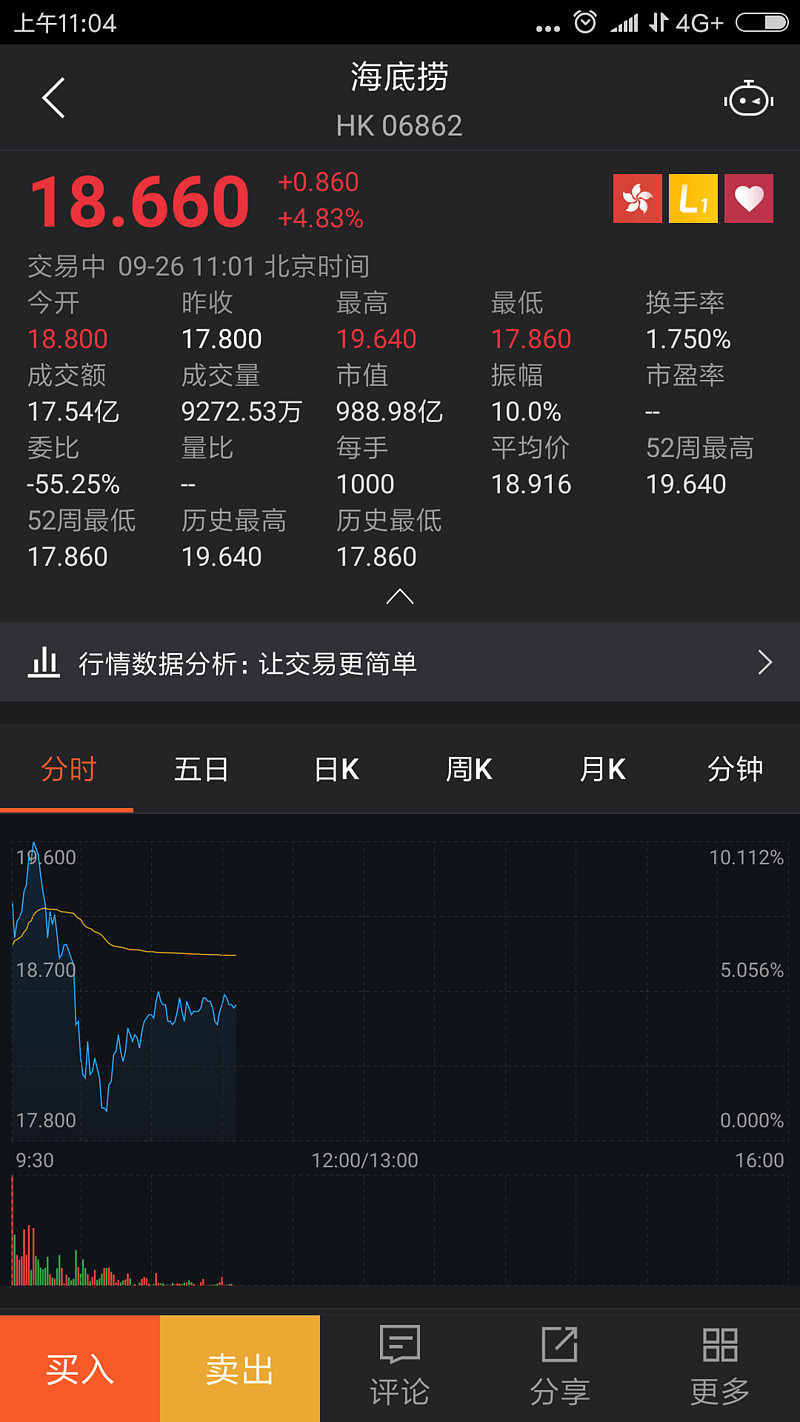The height and width of the screenshot is (1422, 800).
Task: Collapse the stock details with the up chevron
Action: click(400, 597)
